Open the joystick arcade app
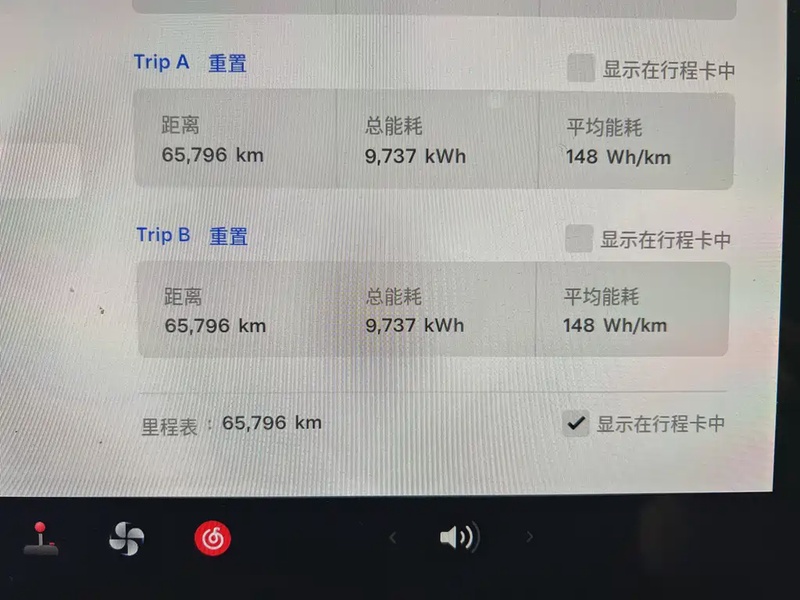800x600 pixels. pos(41,538)
